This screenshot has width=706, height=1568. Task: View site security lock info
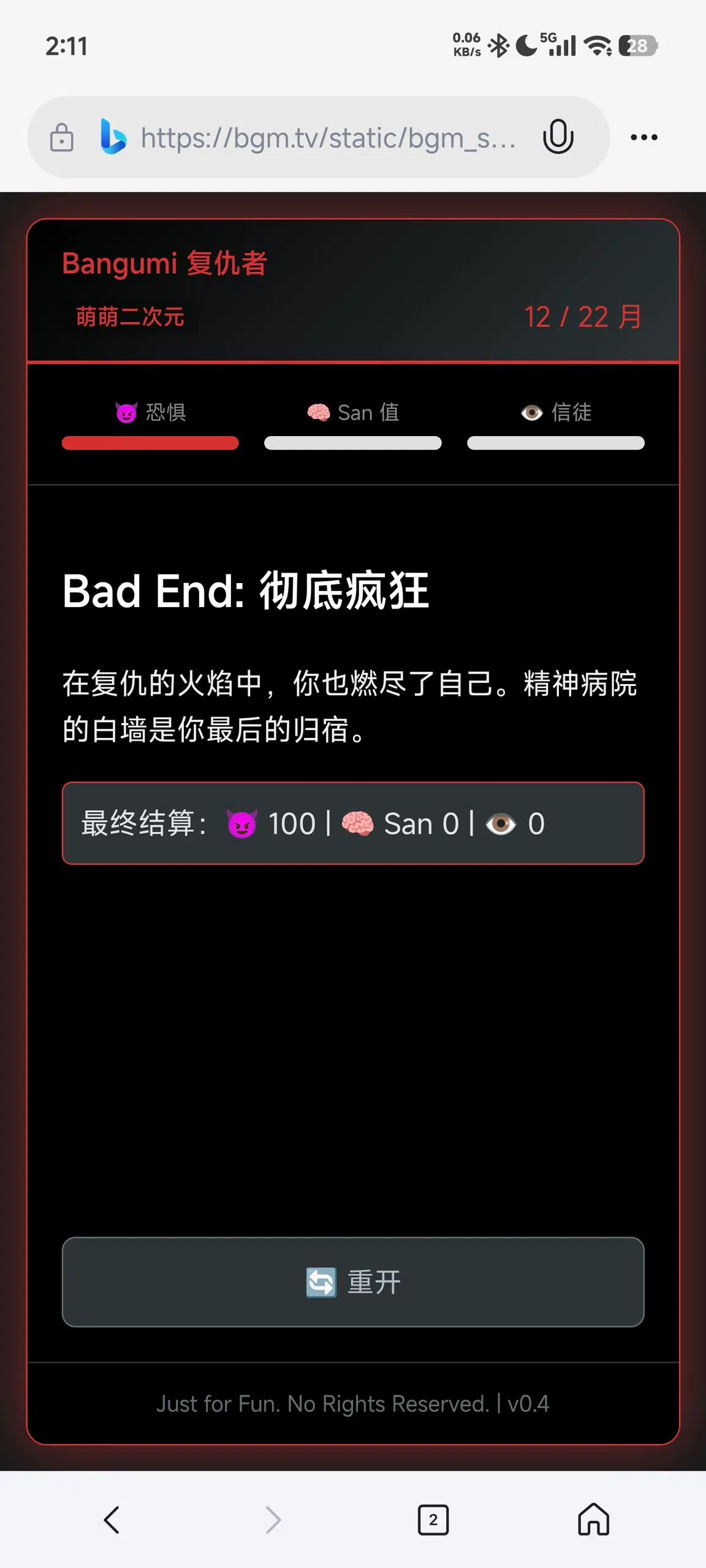click(62, 137)
